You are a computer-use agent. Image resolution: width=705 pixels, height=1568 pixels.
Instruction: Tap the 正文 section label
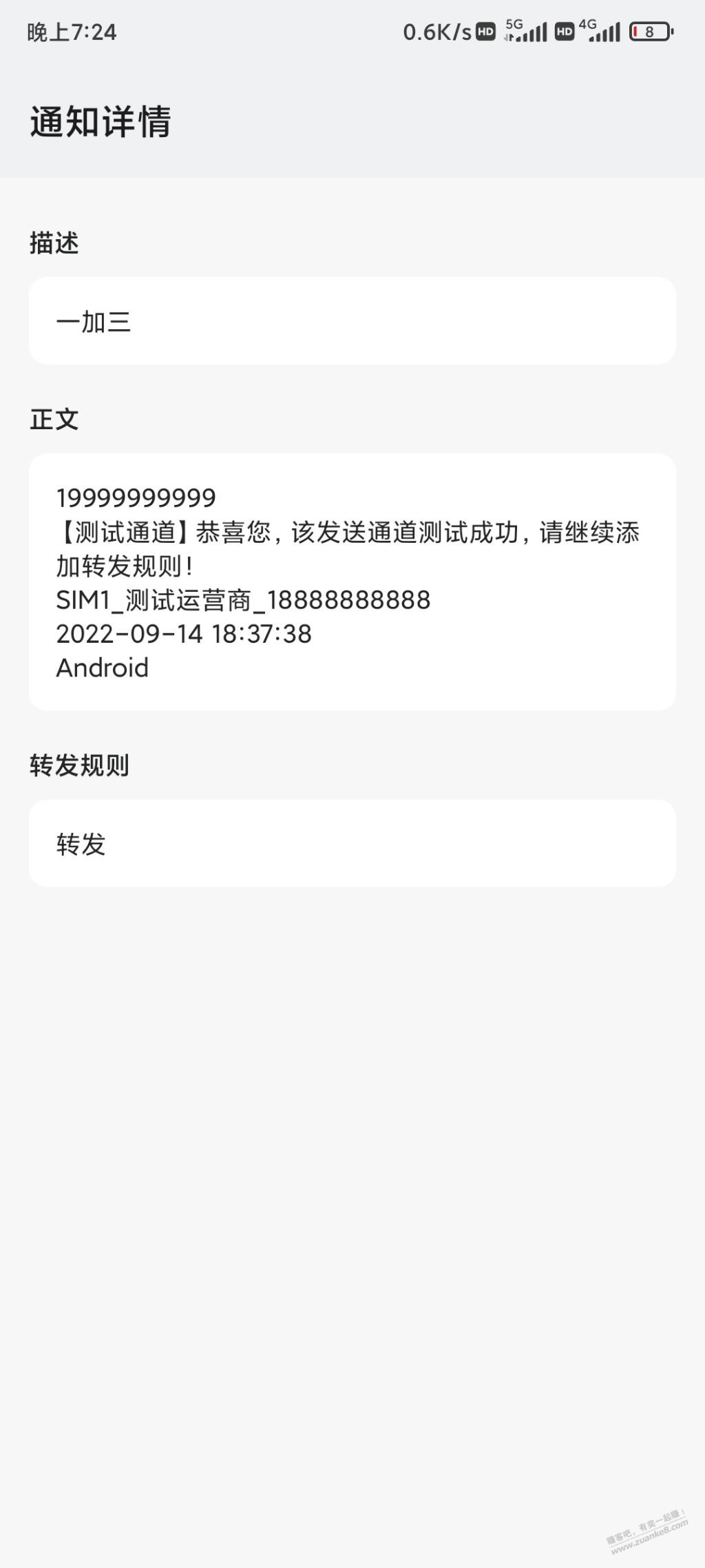pyautogui.click(x=53, y=419)
